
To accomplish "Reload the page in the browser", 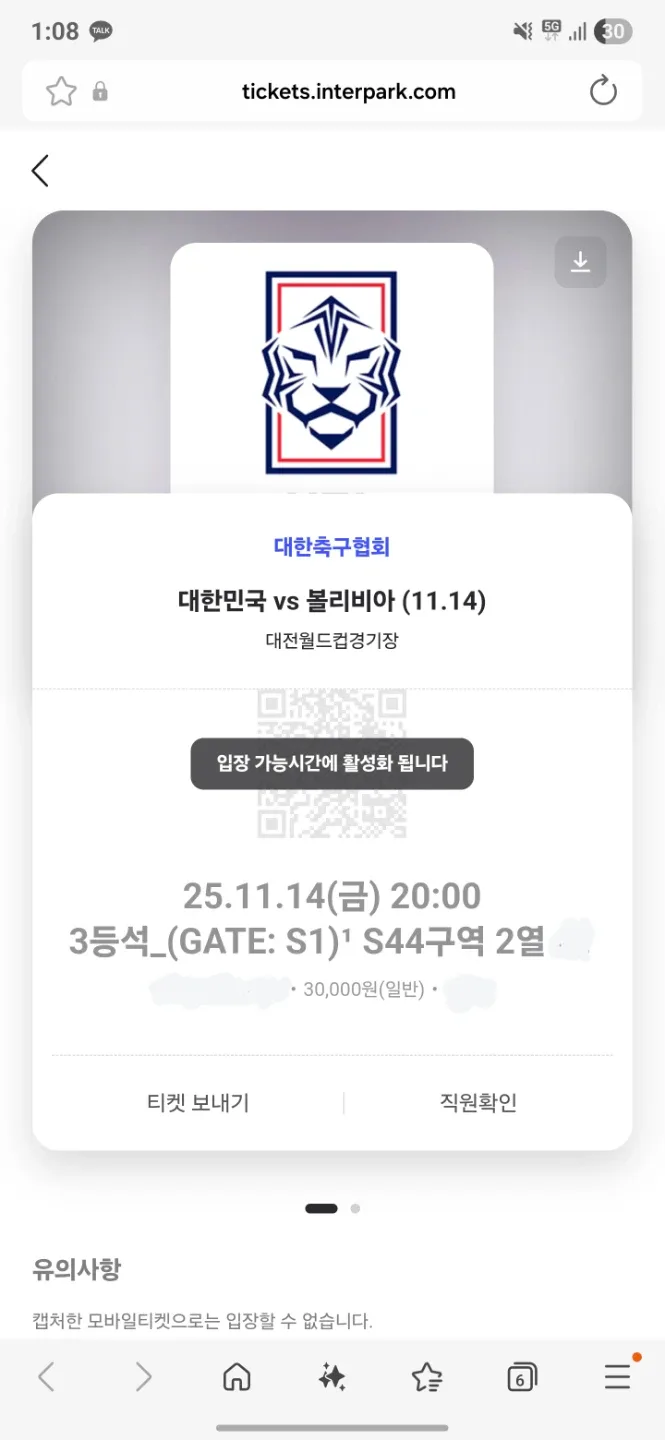I will pyautogui.click(x=603, y=92).
